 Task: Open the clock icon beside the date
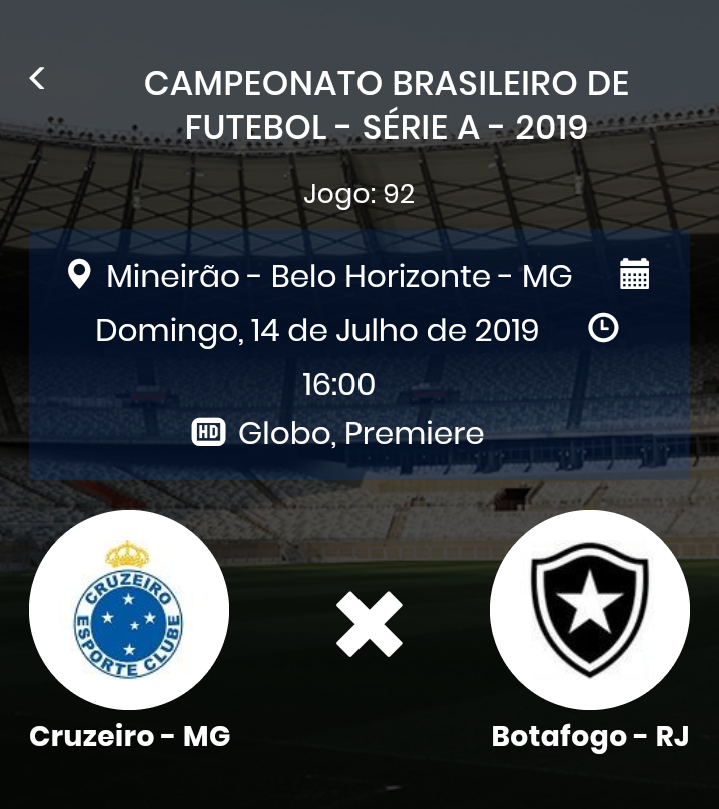603,328
